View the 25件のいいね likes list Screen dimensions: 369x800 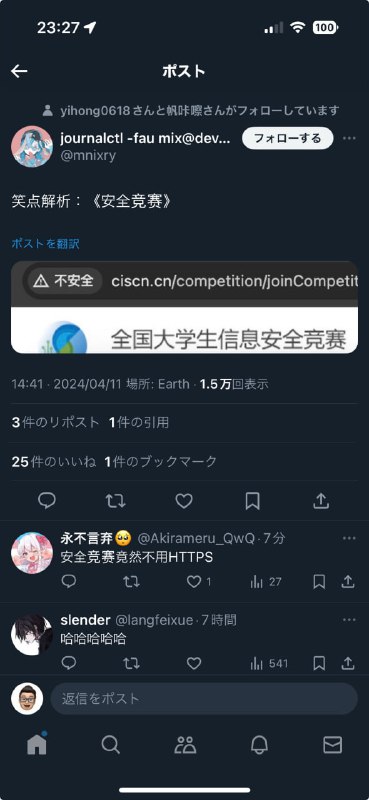(54, 462)
